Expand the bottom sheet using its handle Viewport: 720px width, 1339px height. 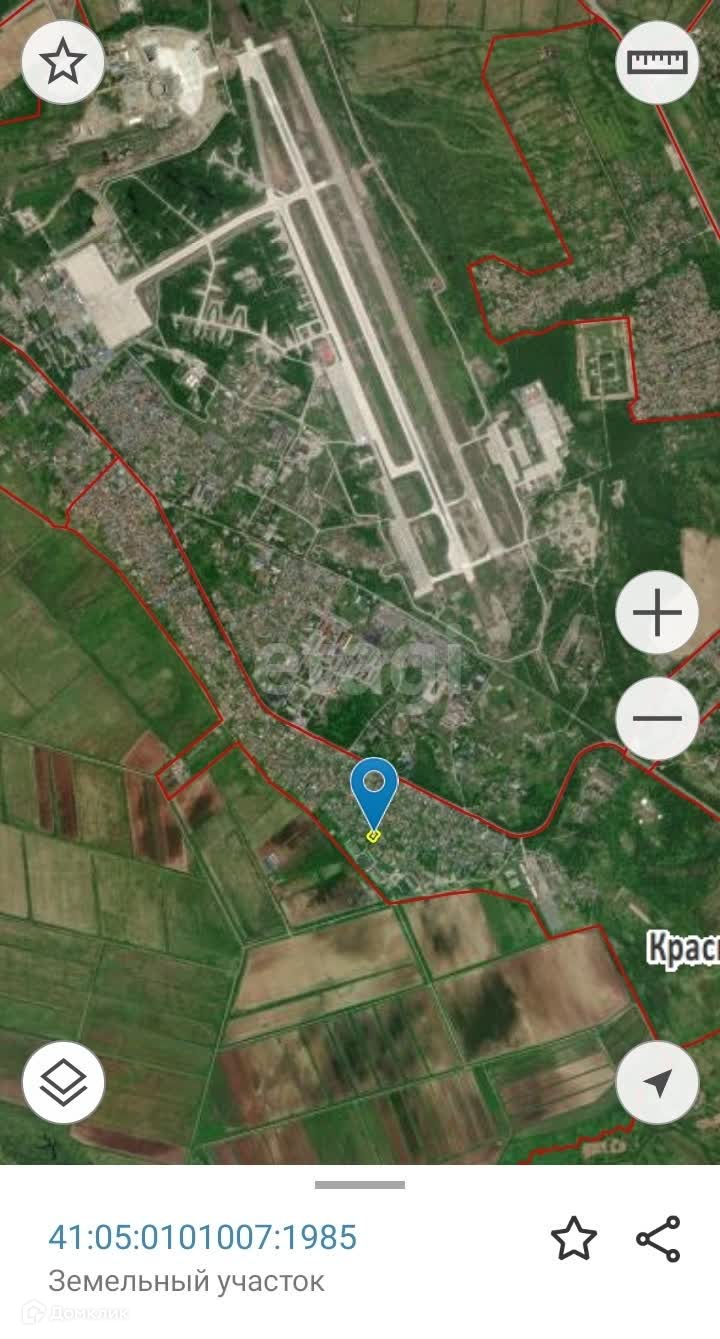360,1185
